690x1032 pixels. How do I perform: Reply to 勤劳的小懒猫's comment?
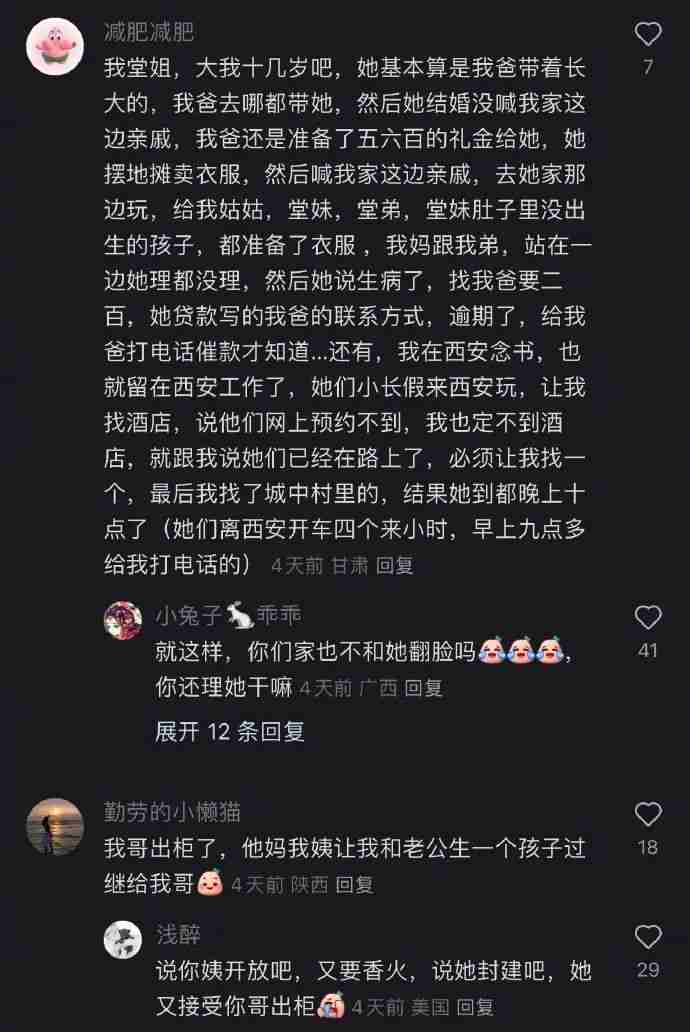[x=354, y=885]
